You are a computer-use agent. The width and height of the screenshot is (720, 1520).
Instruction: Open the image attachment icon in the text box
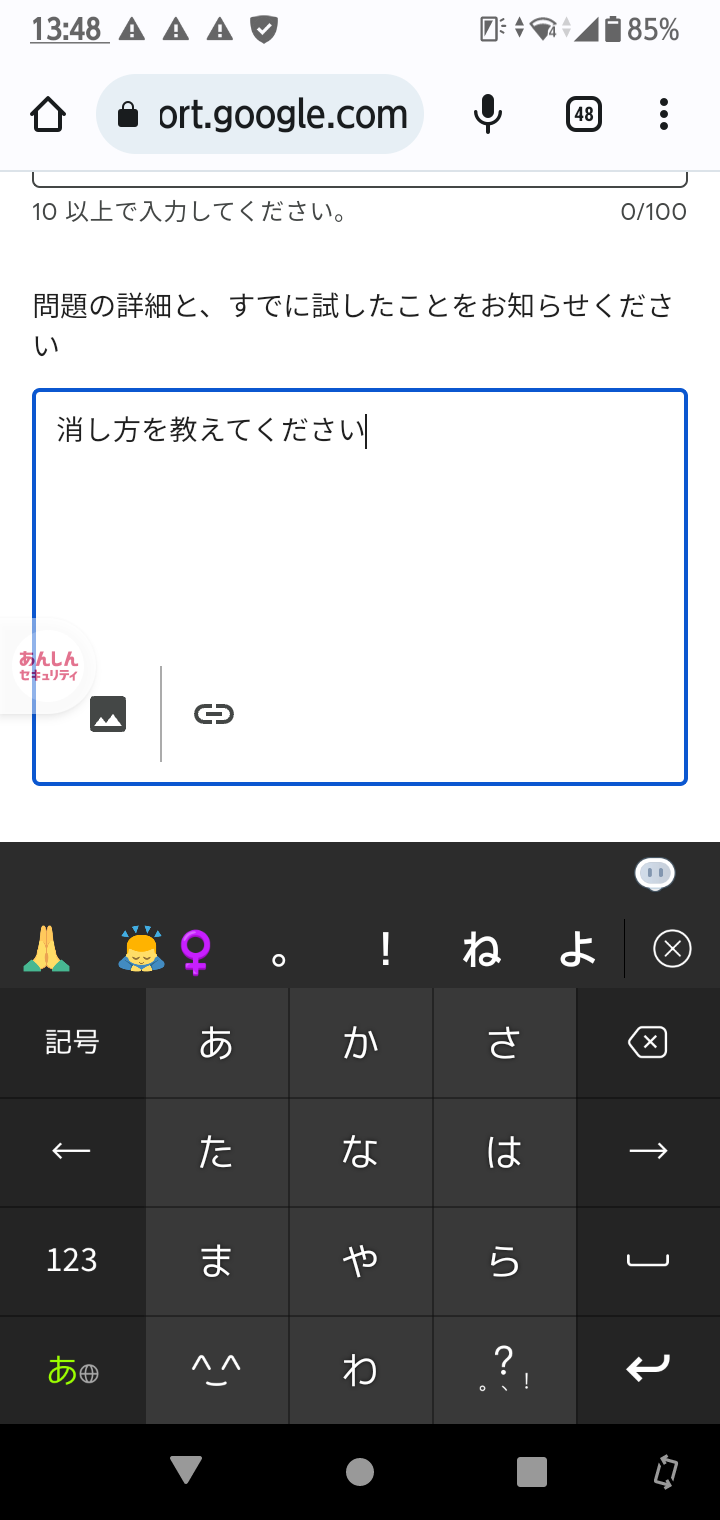point(107,713)
